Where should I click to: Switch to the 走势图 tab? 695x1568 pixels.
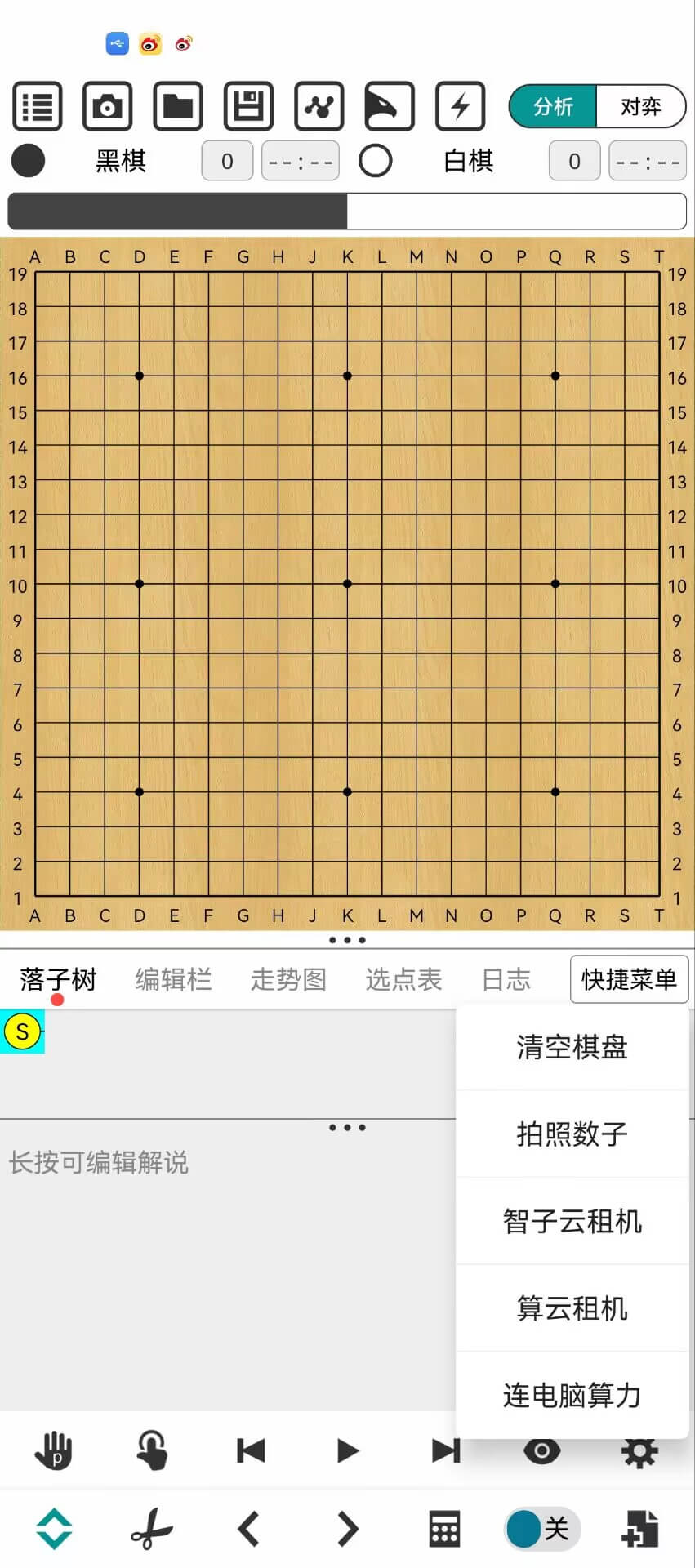coord(288,978)
